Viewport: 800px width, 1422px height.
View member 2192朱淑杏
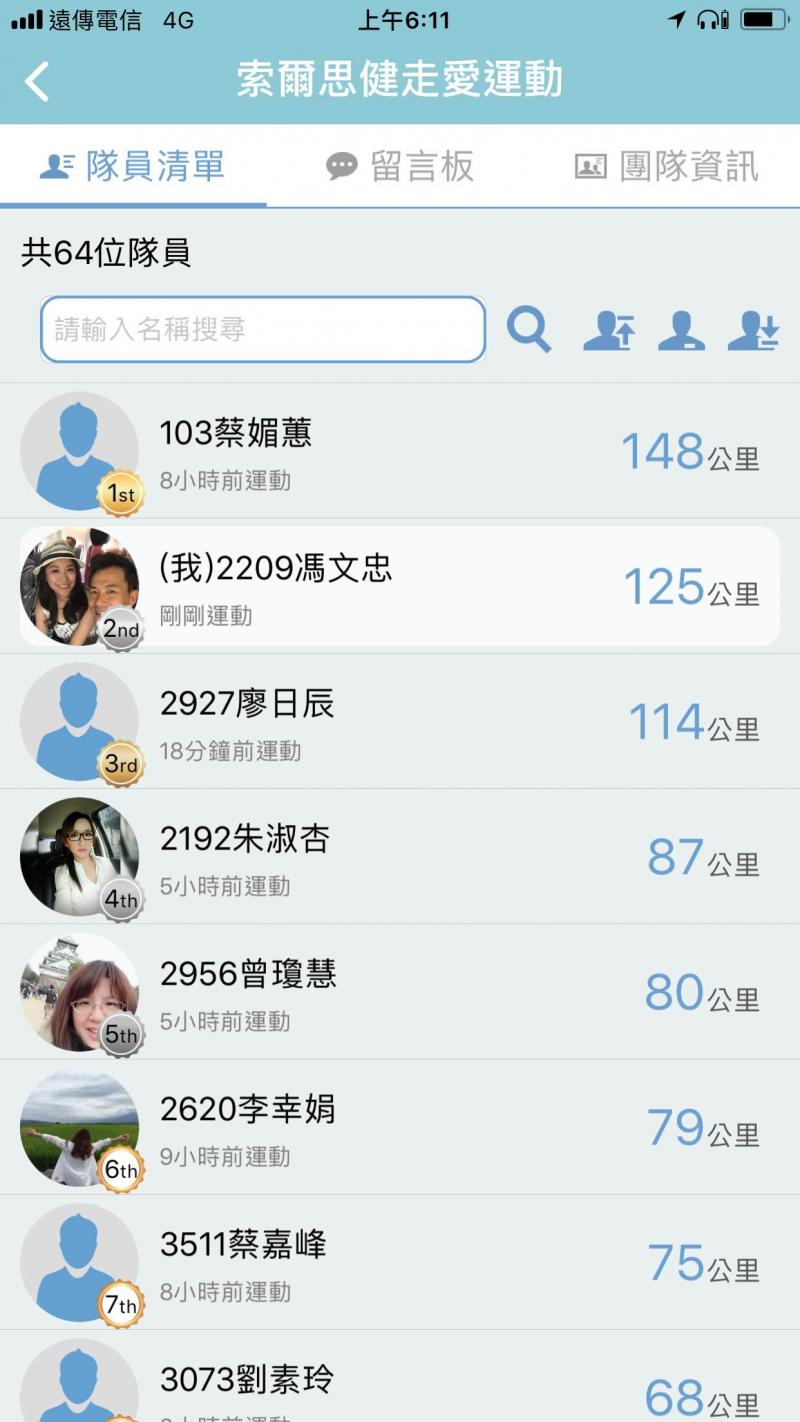(x=400, y=857)
